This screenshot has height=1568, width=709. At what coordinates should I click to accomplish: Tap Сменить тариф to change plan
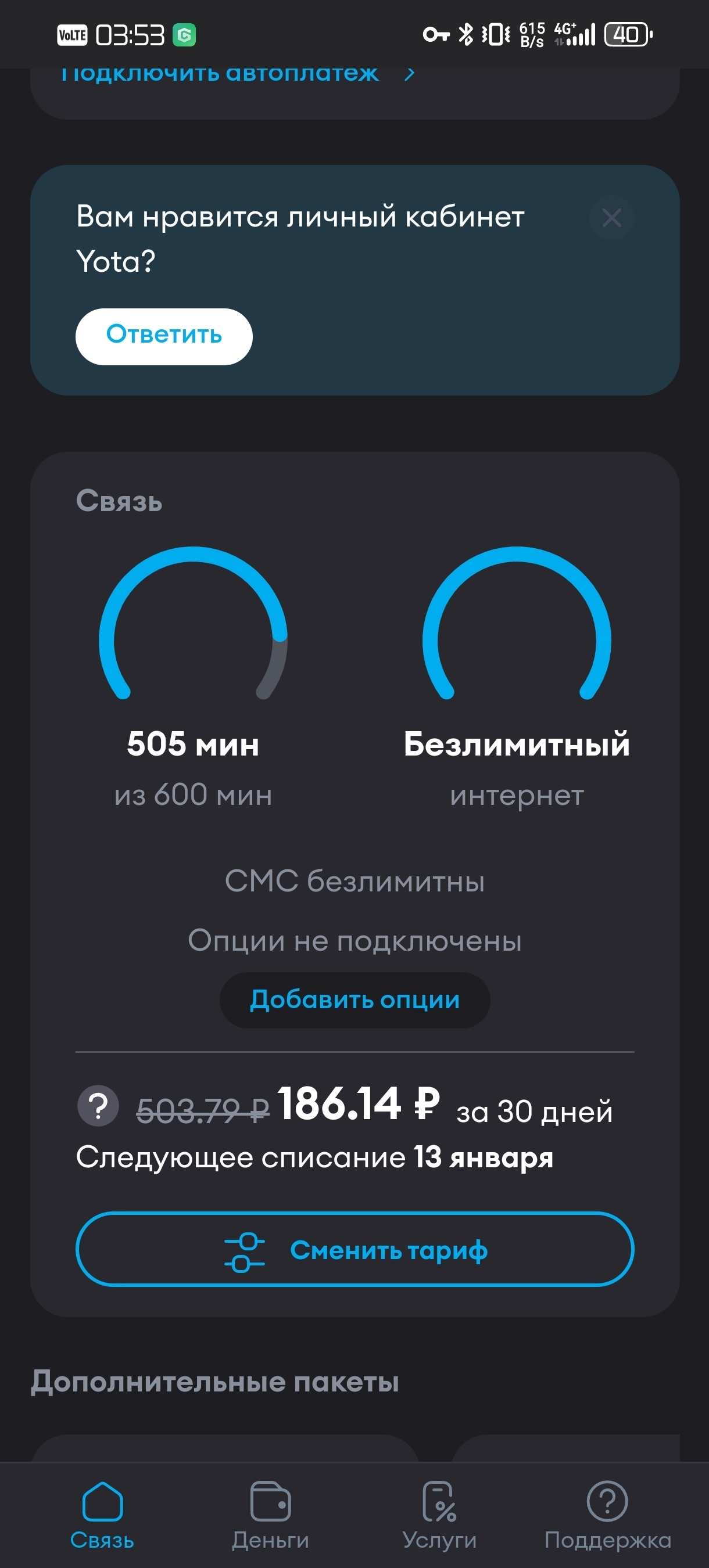tap(354, 1250)
